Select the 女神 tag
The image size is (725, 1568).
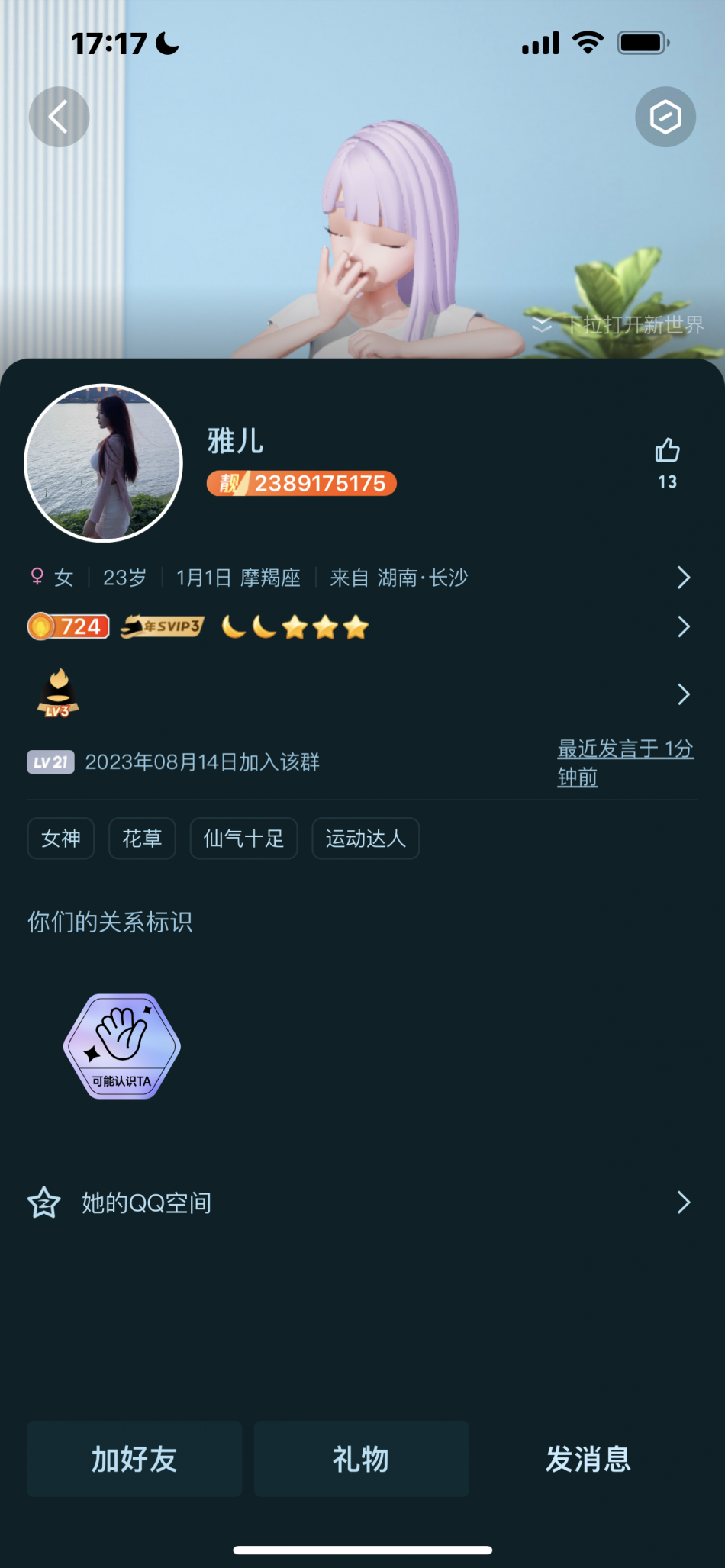(x=61, y=839)
